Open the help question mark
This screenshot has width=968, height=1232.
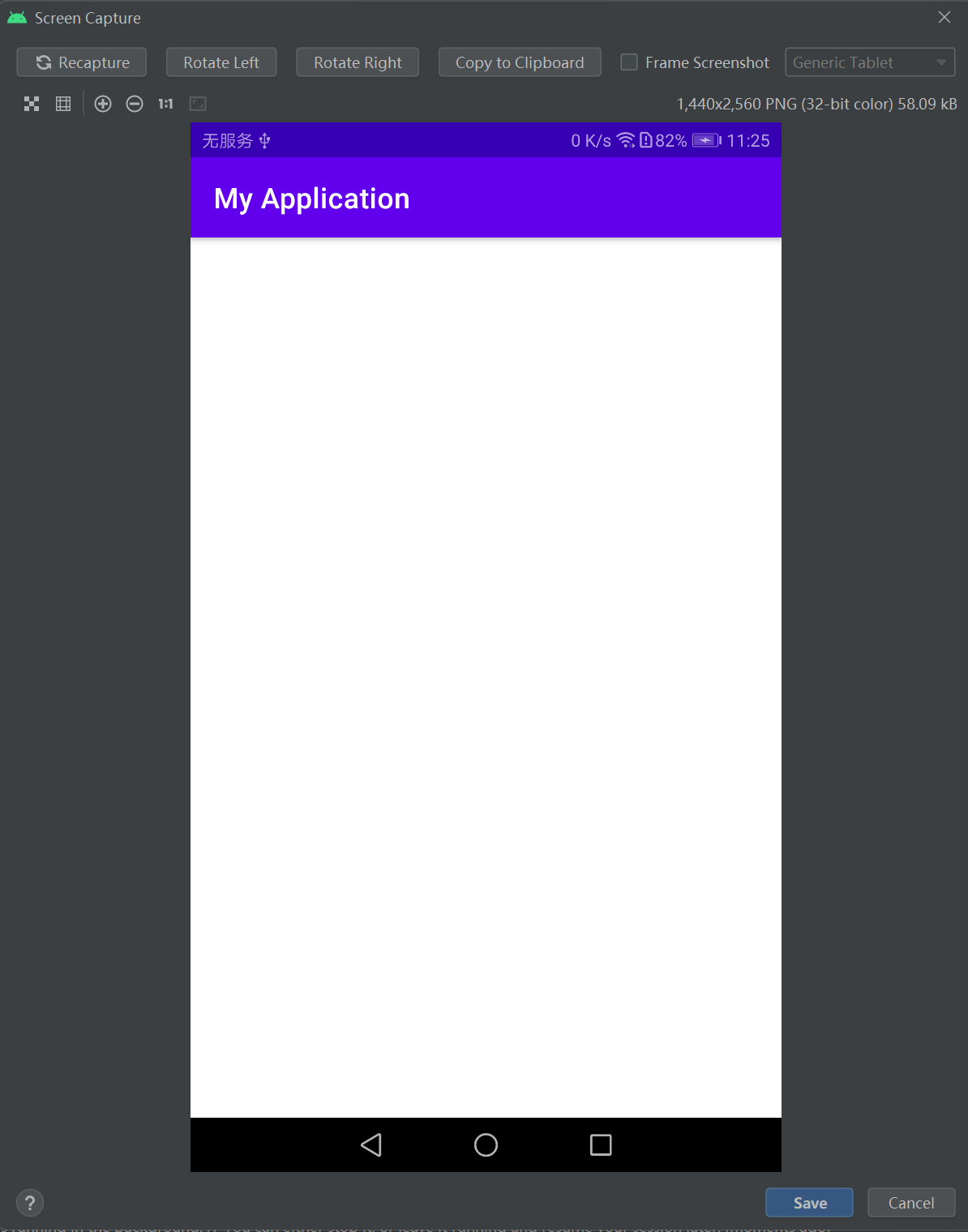(x=30, y=1203)
